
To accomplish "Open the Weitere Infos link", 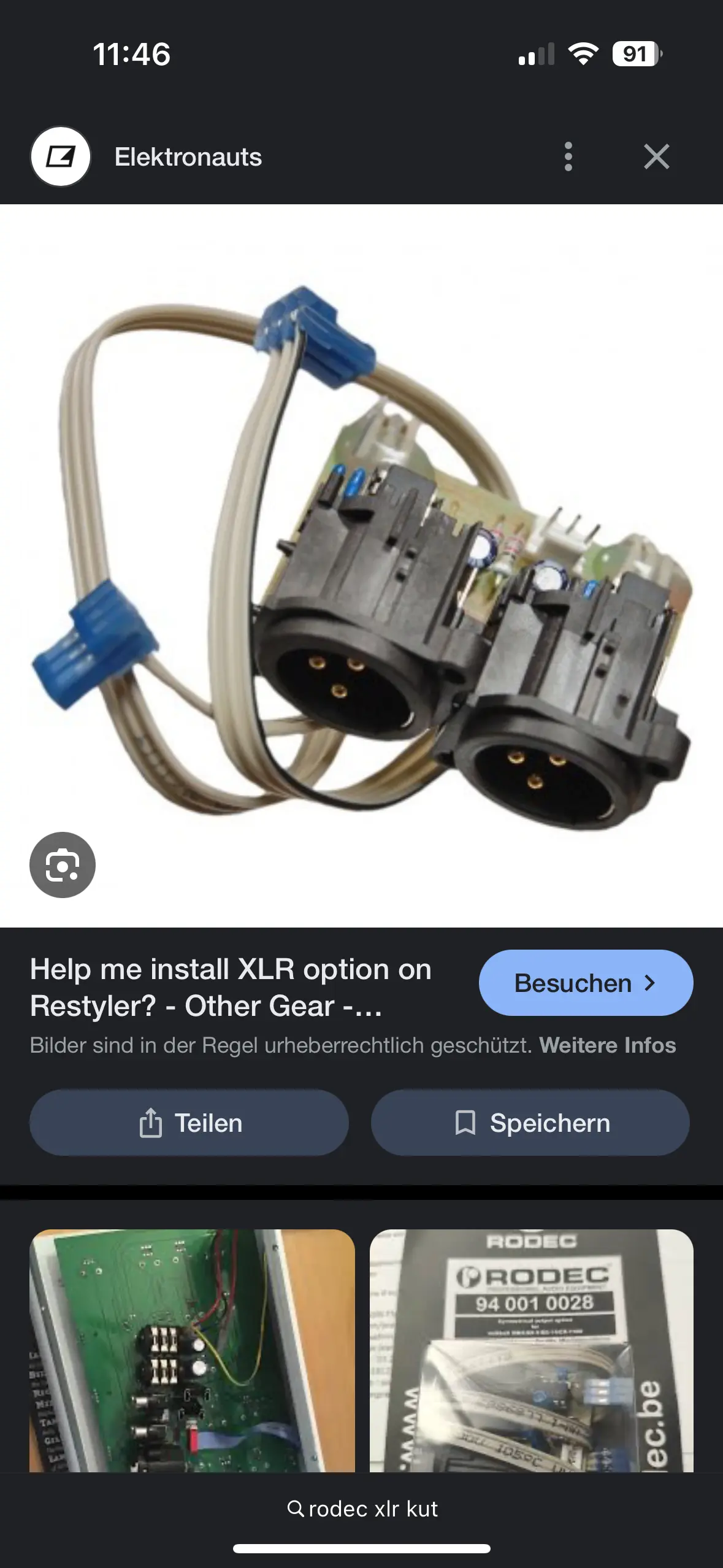I will (607, 1045).
